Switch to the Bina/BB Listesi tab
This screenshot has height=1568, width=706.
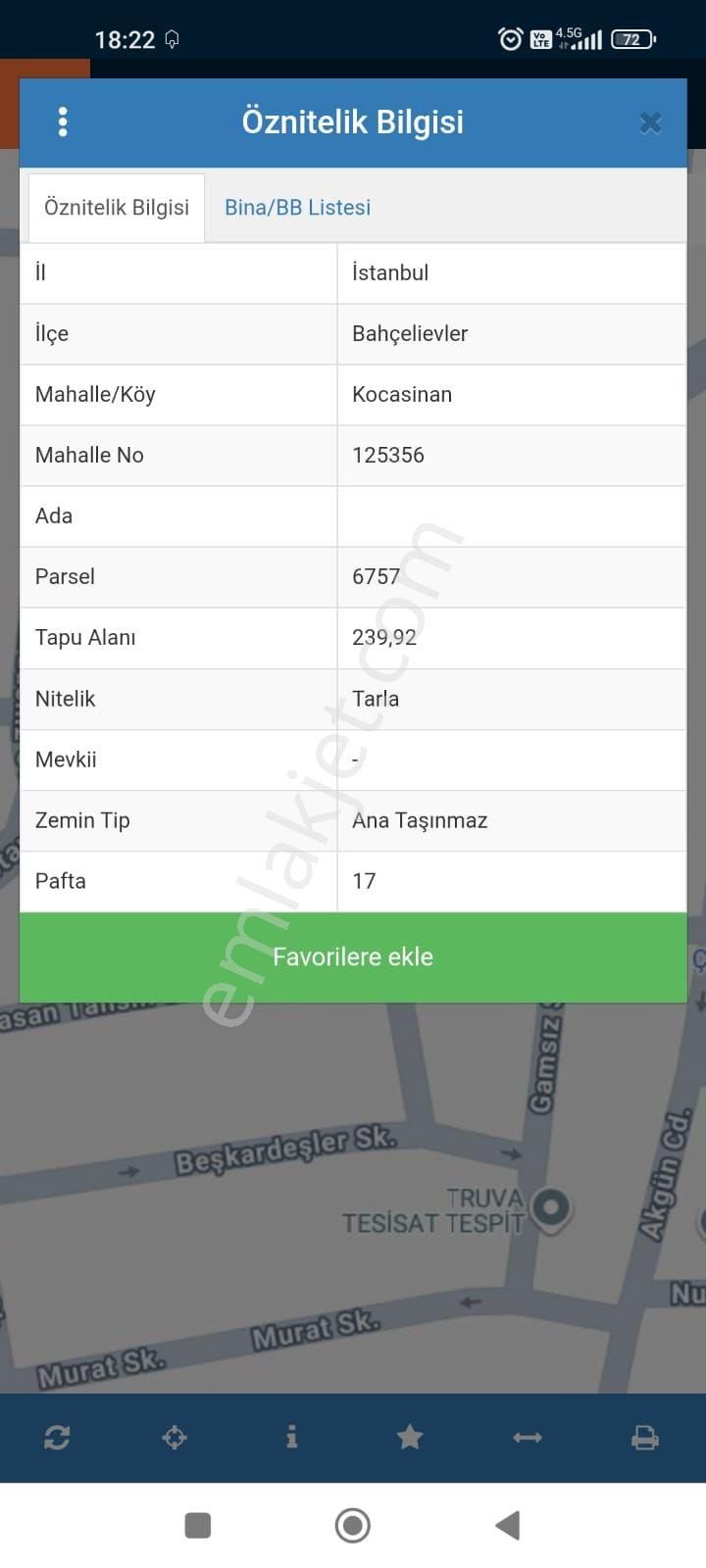pos(297,207)
